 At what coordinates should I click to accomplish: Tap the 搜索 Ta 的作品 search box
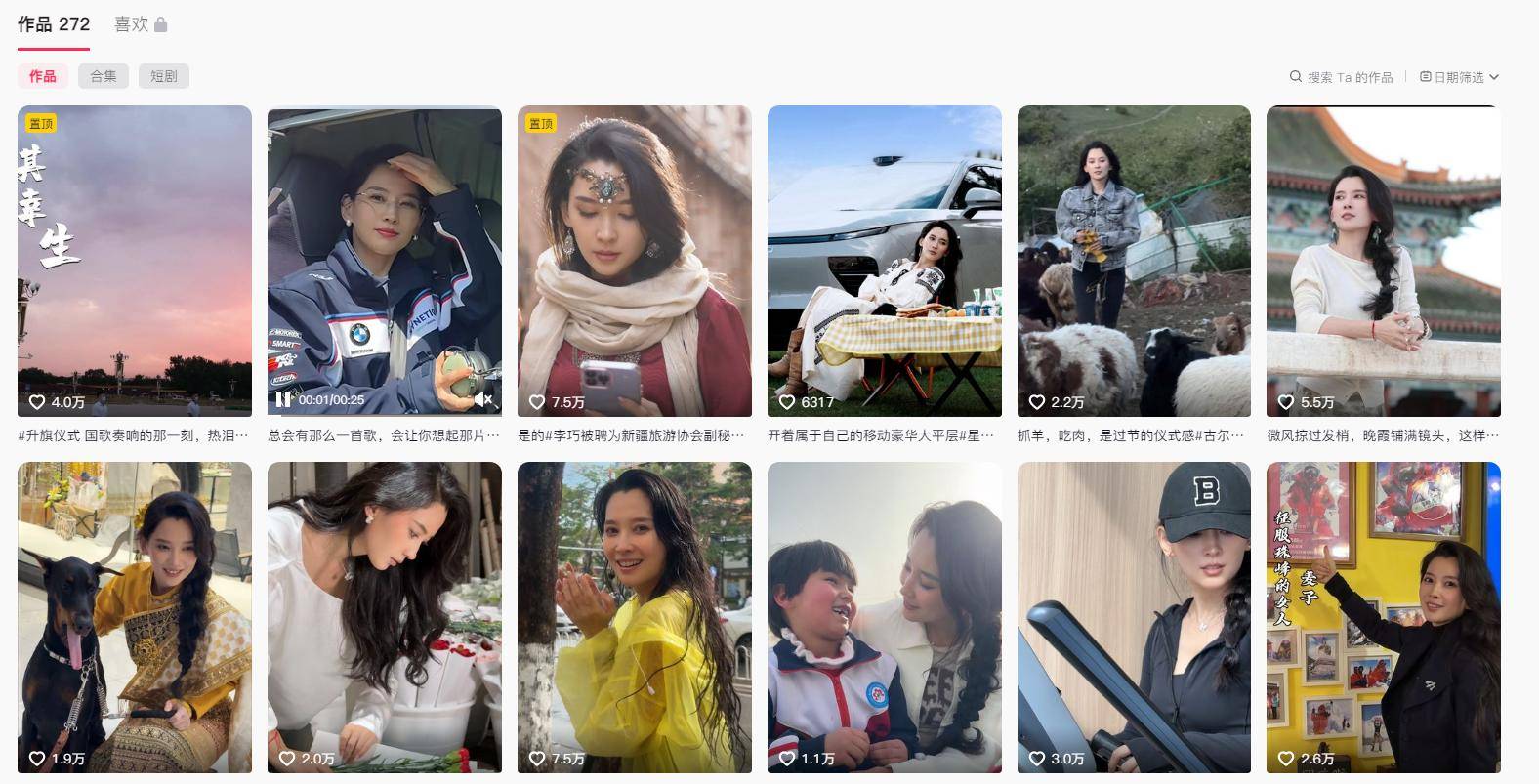[1349, 77]
